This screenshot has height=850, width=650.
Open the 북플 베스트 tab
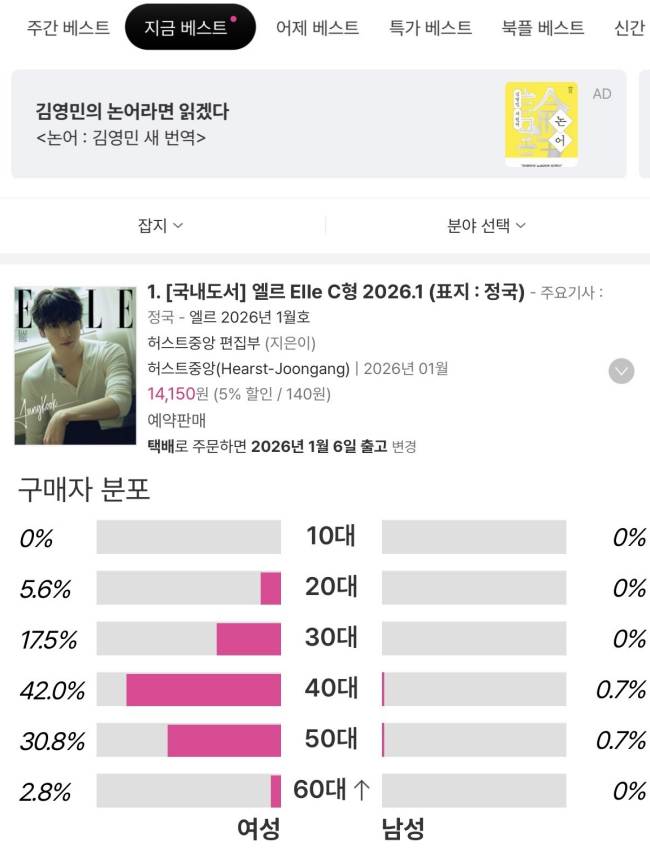tap(543, 27)
